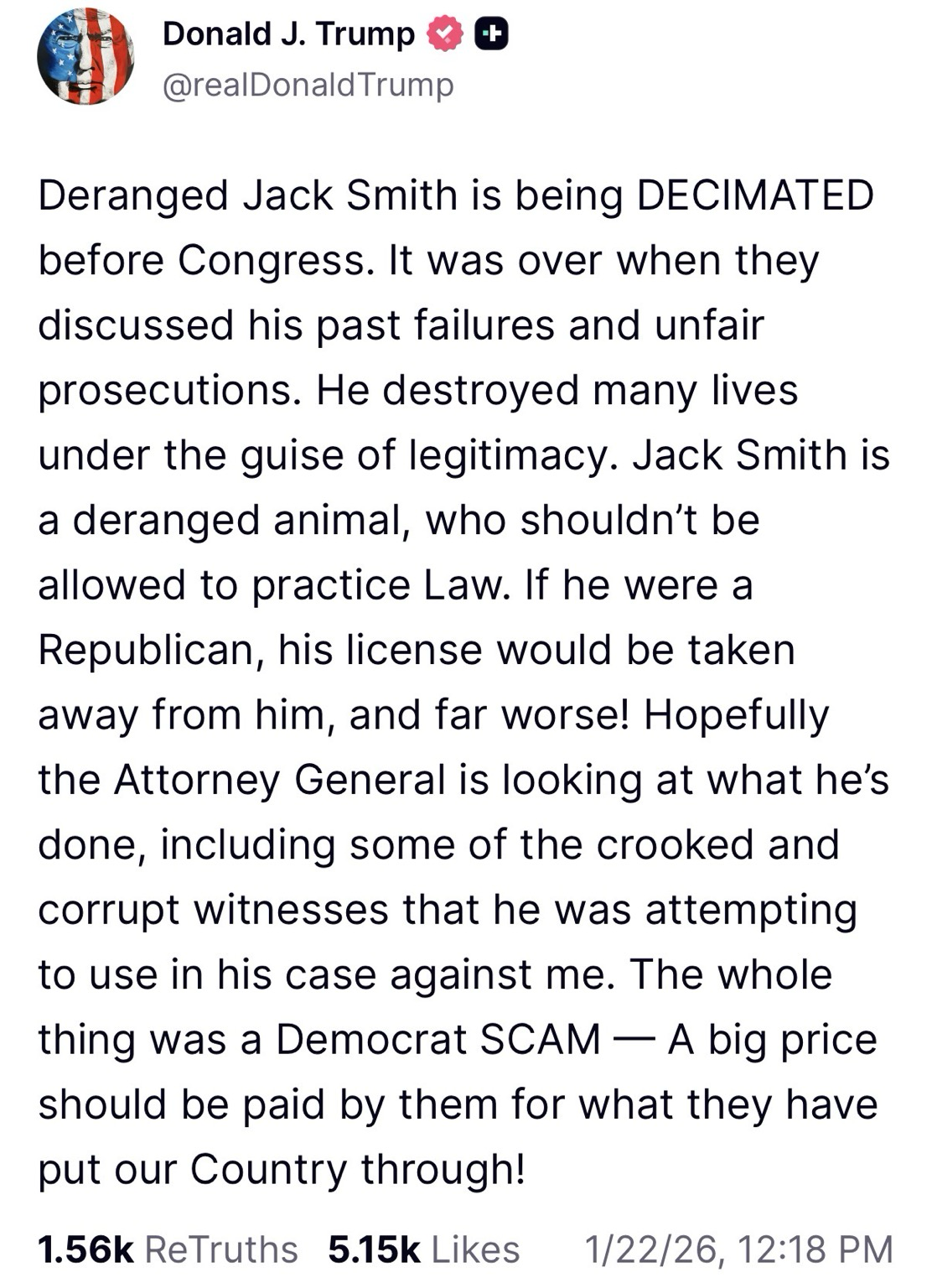View the 5.15k Likes list
932x1288 pixels.
[x=423, y=1249]
